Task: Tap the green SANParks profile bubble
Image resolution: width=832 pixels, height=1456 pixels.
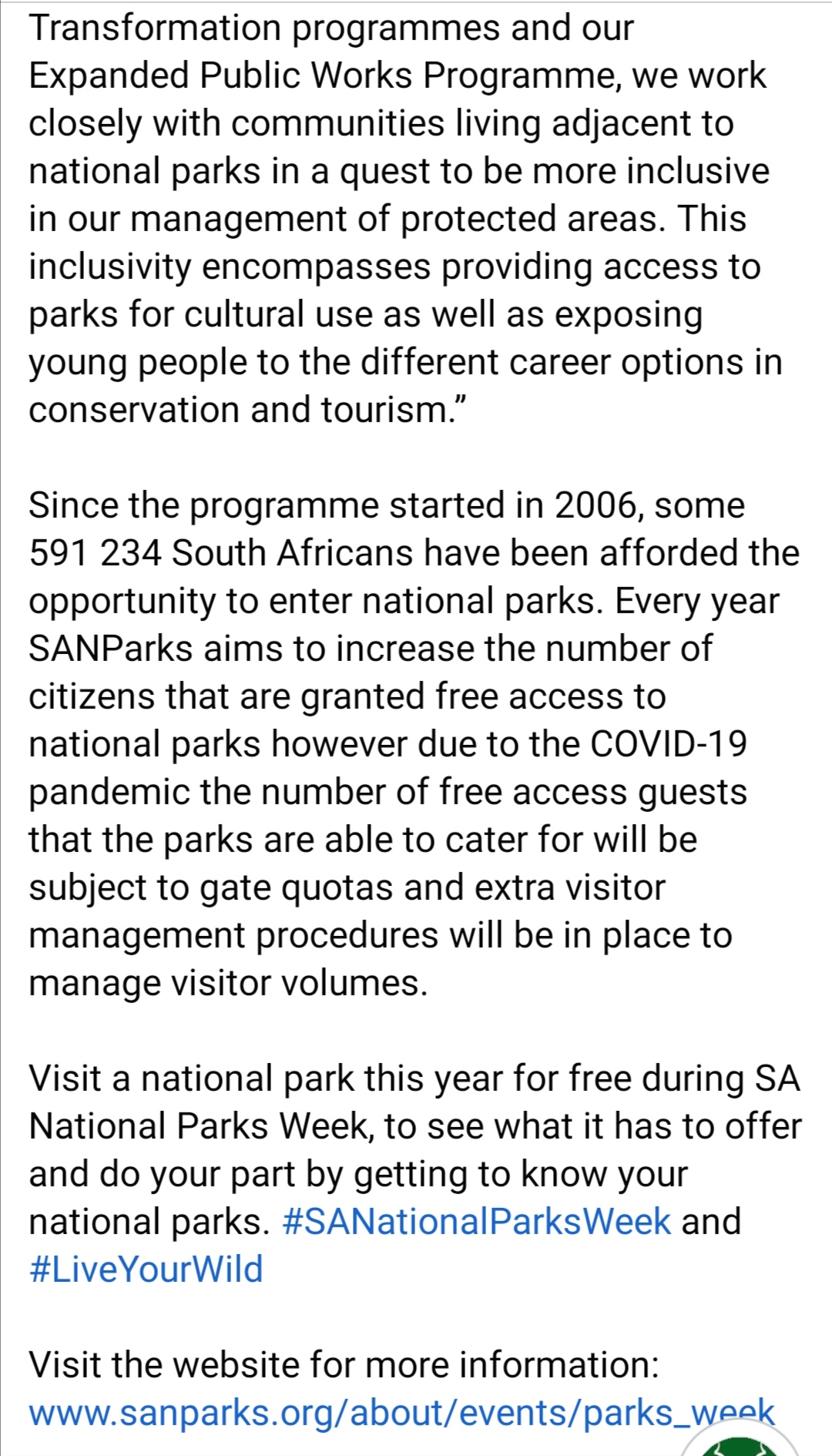Action: click(x=740, y=1441)
